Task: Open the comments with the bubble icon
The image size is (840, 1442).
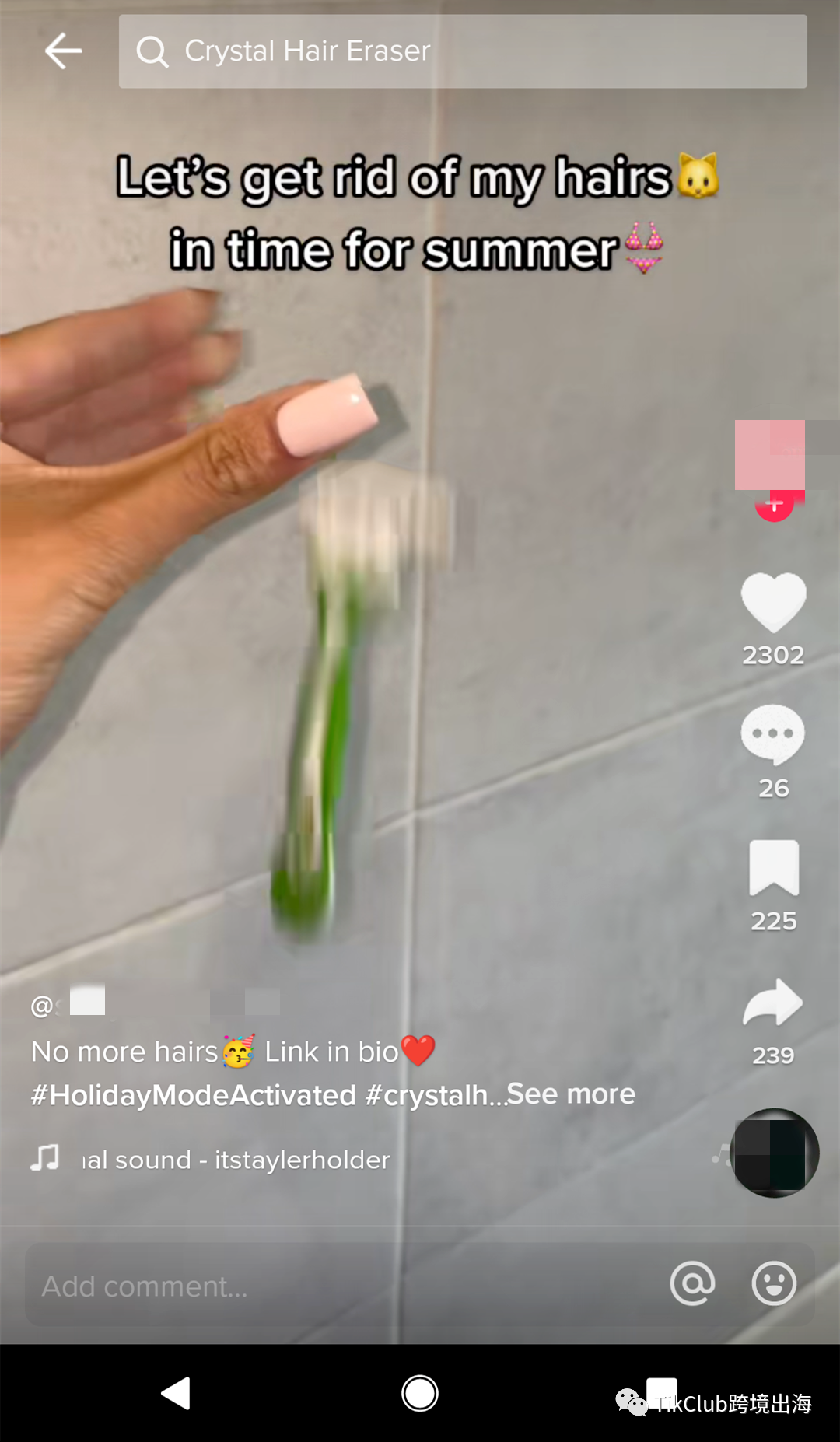Action: point(772,735)
